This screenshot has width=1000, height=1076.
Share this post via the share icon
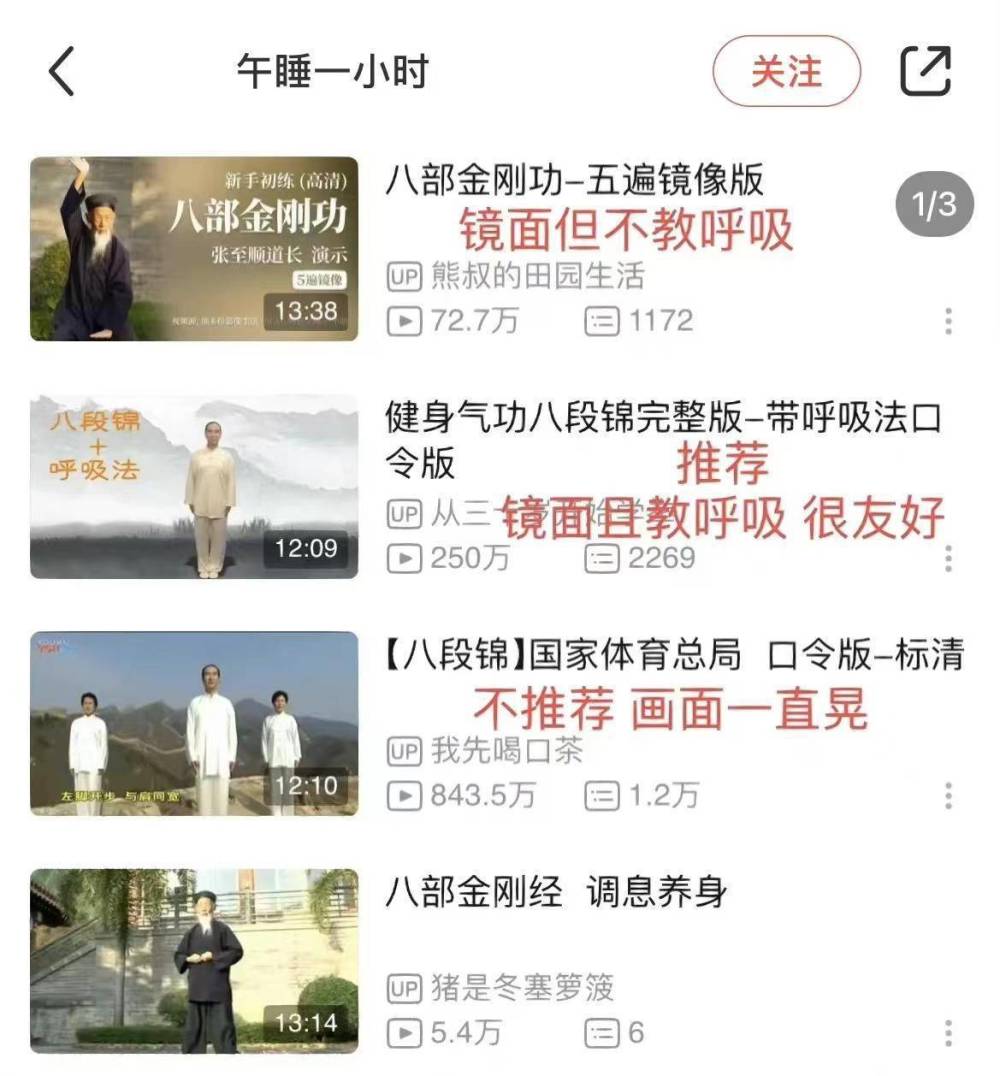(x=926, y=71)
